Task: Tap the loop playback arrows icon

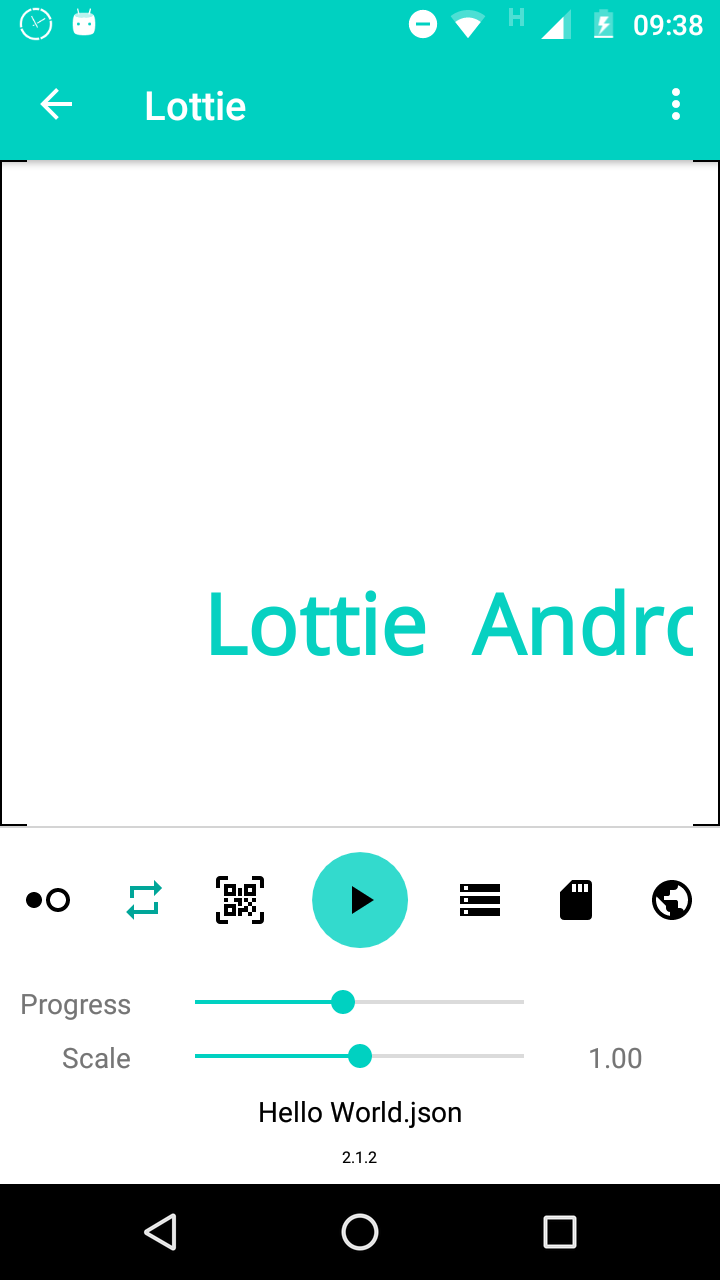Action: click(144, 900)
